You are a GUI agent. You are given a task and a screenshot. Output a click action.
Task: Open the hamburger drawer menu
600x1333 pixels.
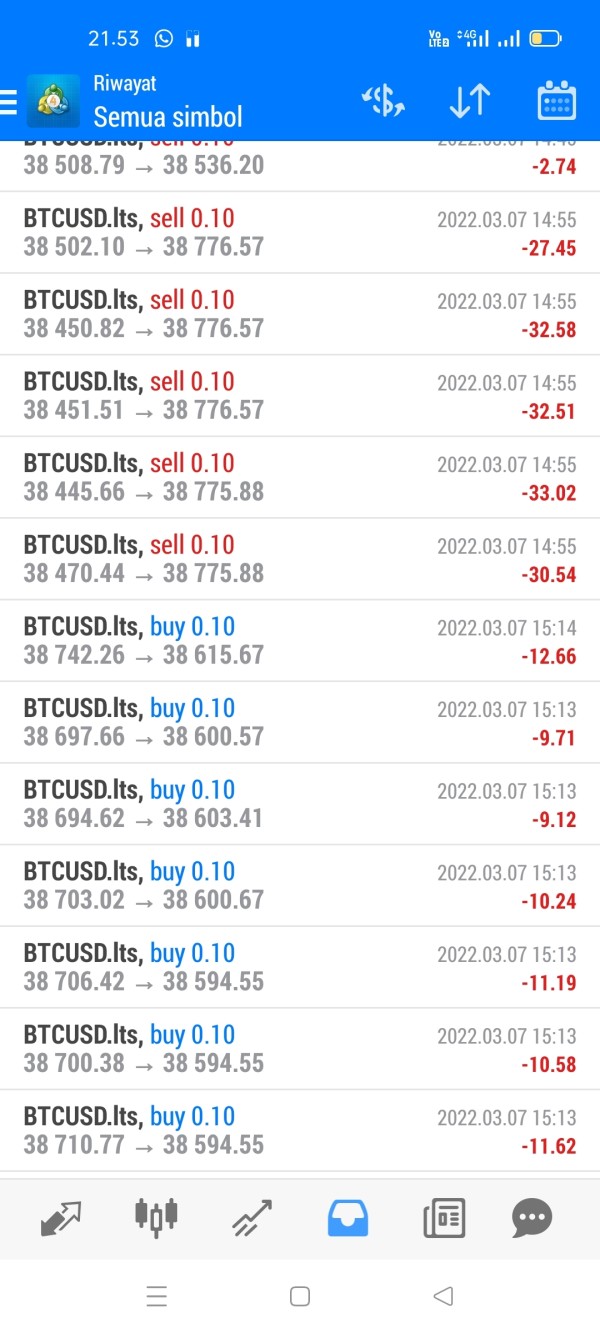pos(8,102)
